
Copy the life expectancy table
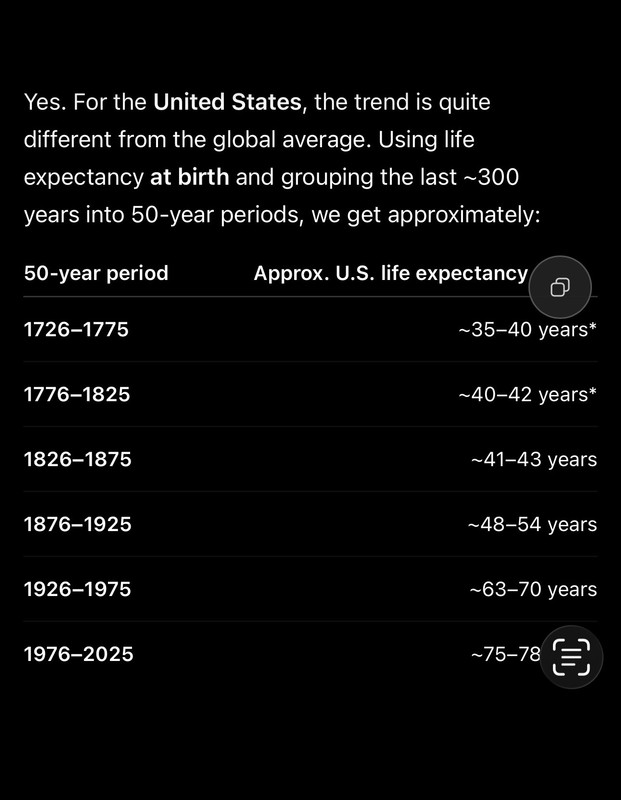[560, 287]
